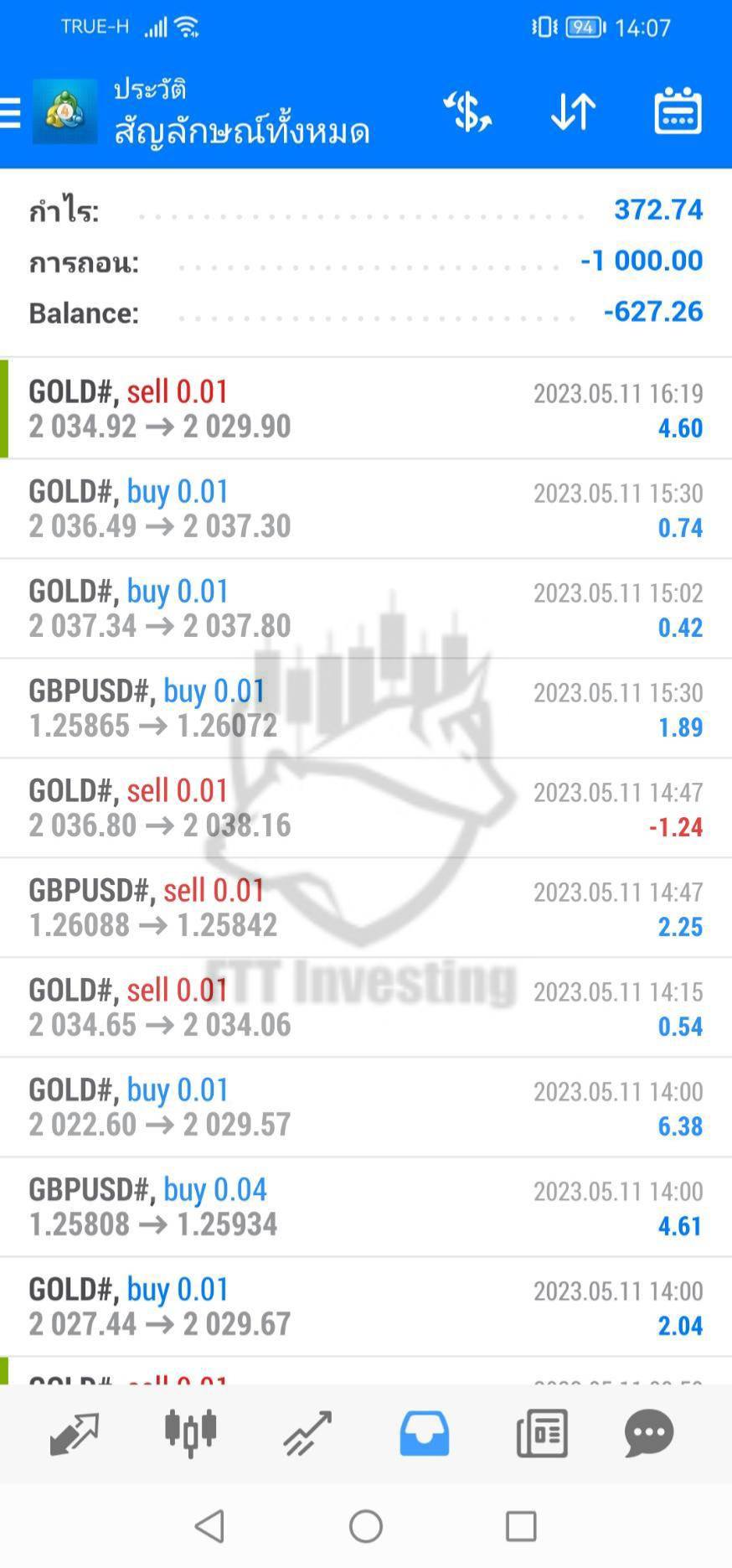Image resolution: width=732 pixels, height=1568 pixels.
Task: Expand GOLD# buy trade with 6.38 profit
Action: click(366, 1107)
